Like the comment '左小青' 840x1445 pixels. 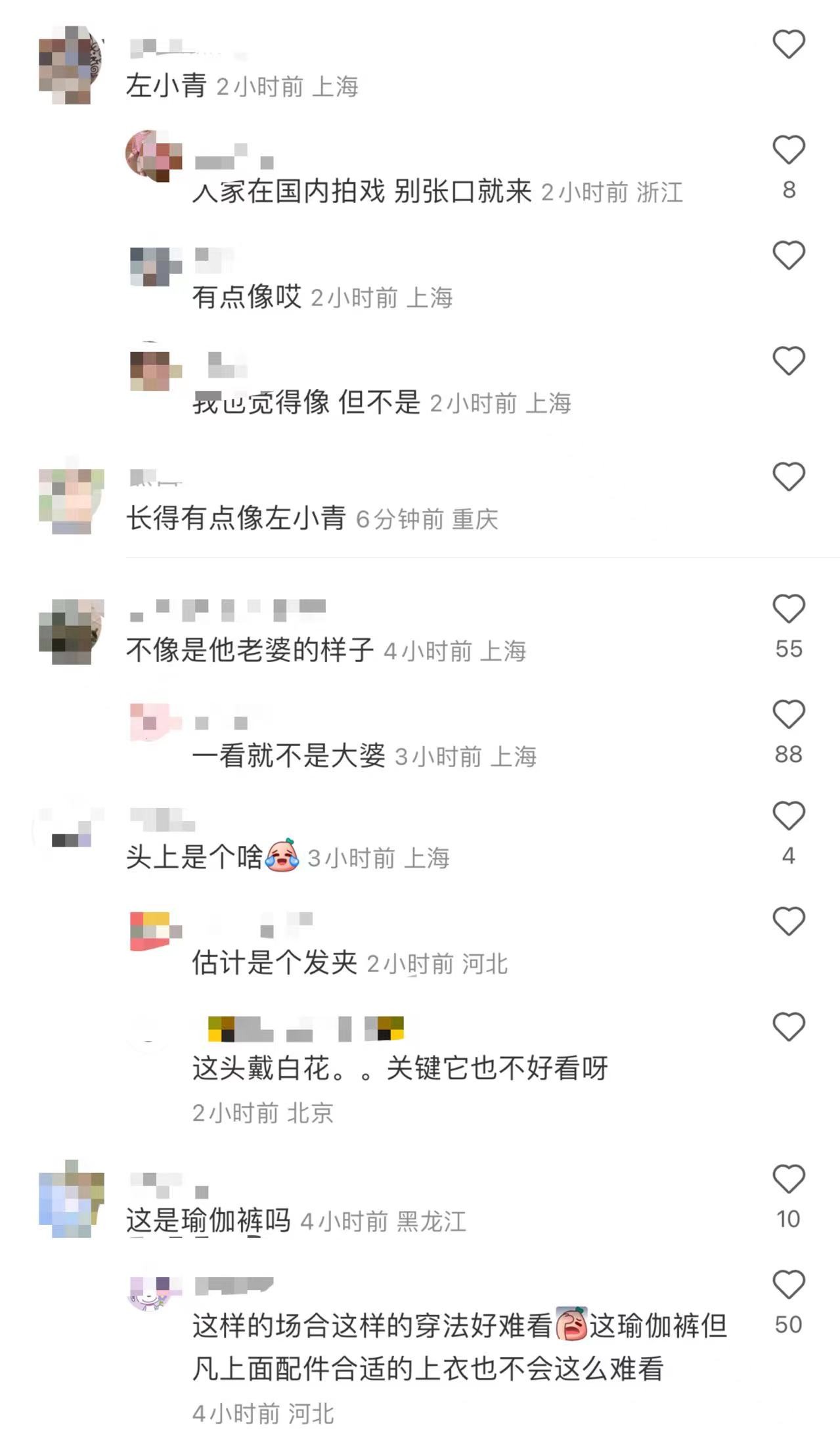click(x=788, y=45)
